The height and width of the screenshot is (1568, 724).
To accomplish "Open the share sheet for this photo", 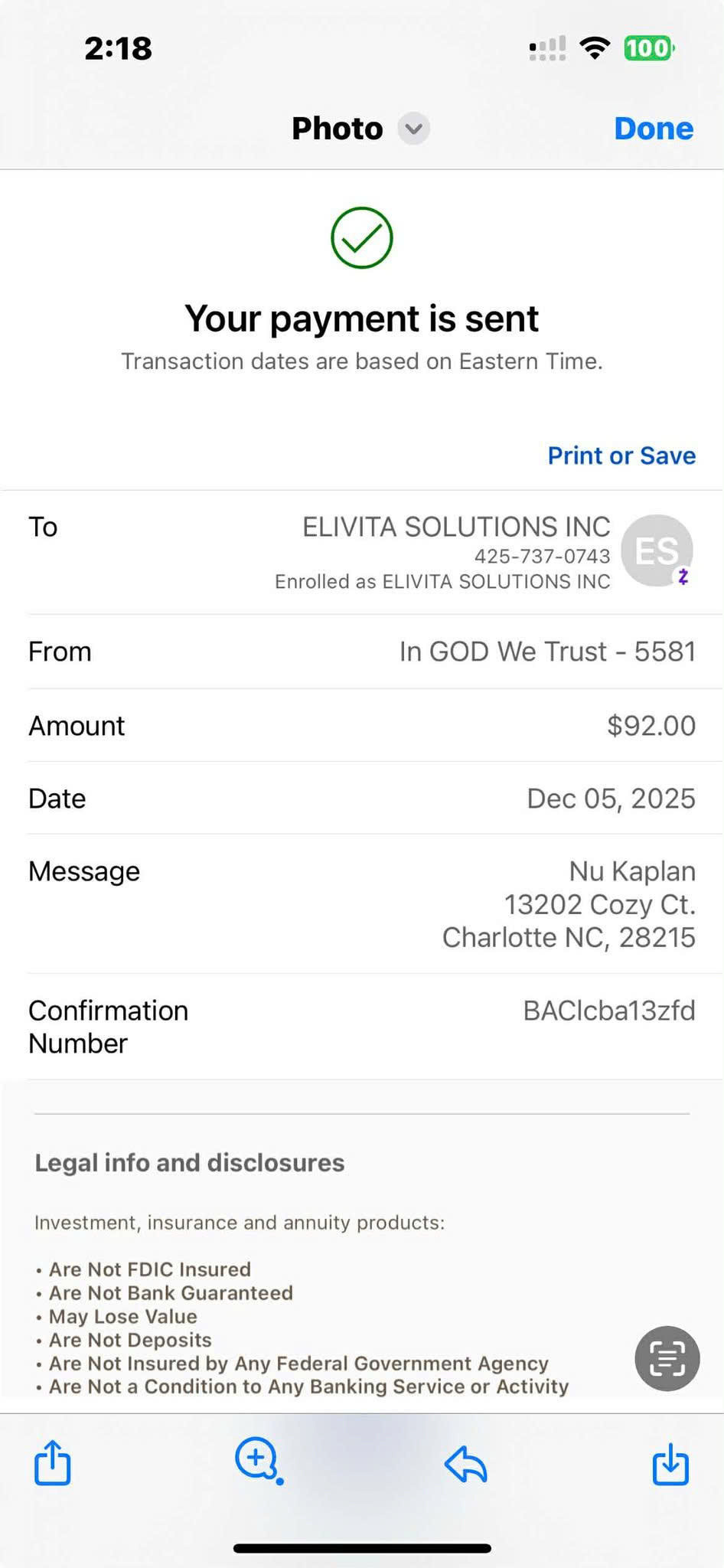I will pos(53,1462).
